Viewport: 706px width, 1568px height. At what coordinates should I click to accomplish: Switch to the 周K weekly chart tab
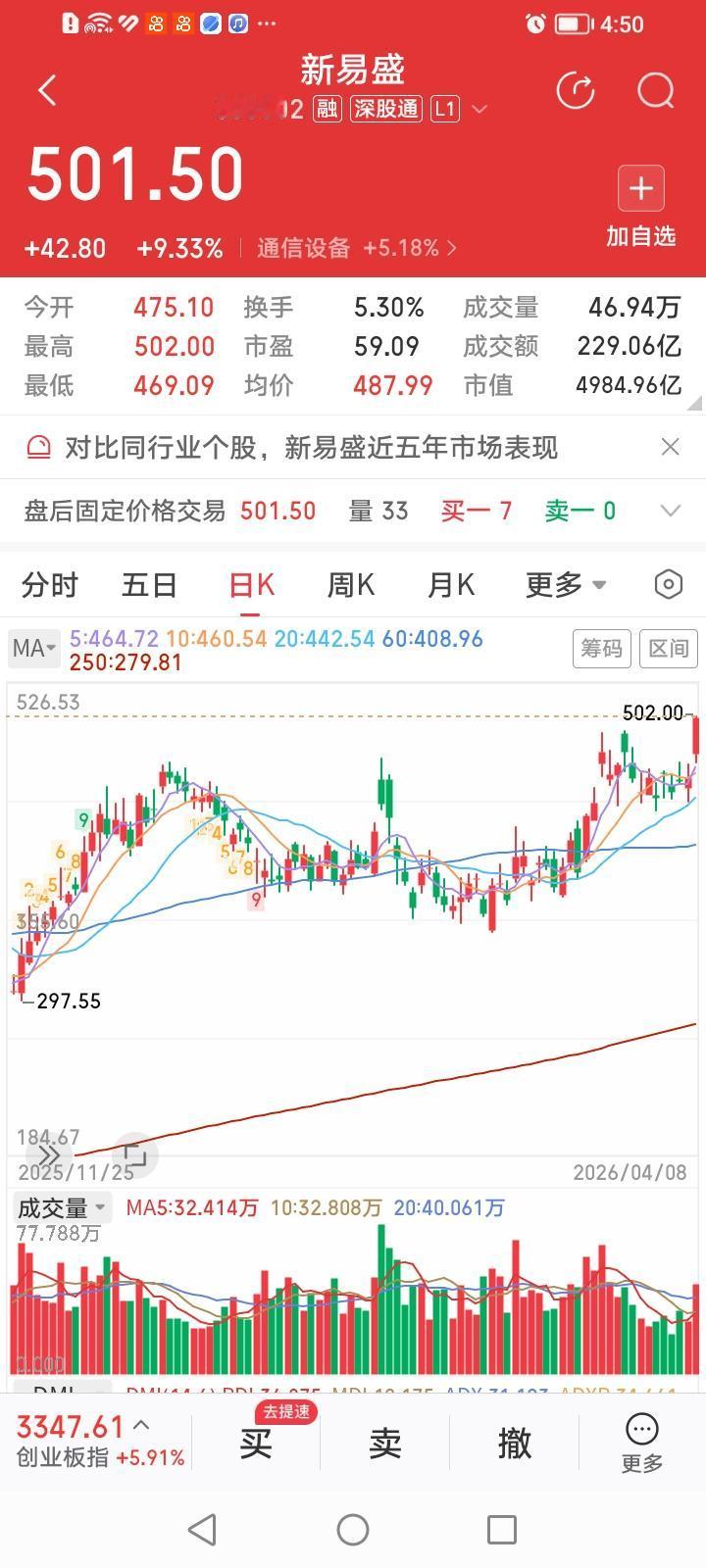pos(350,583)
